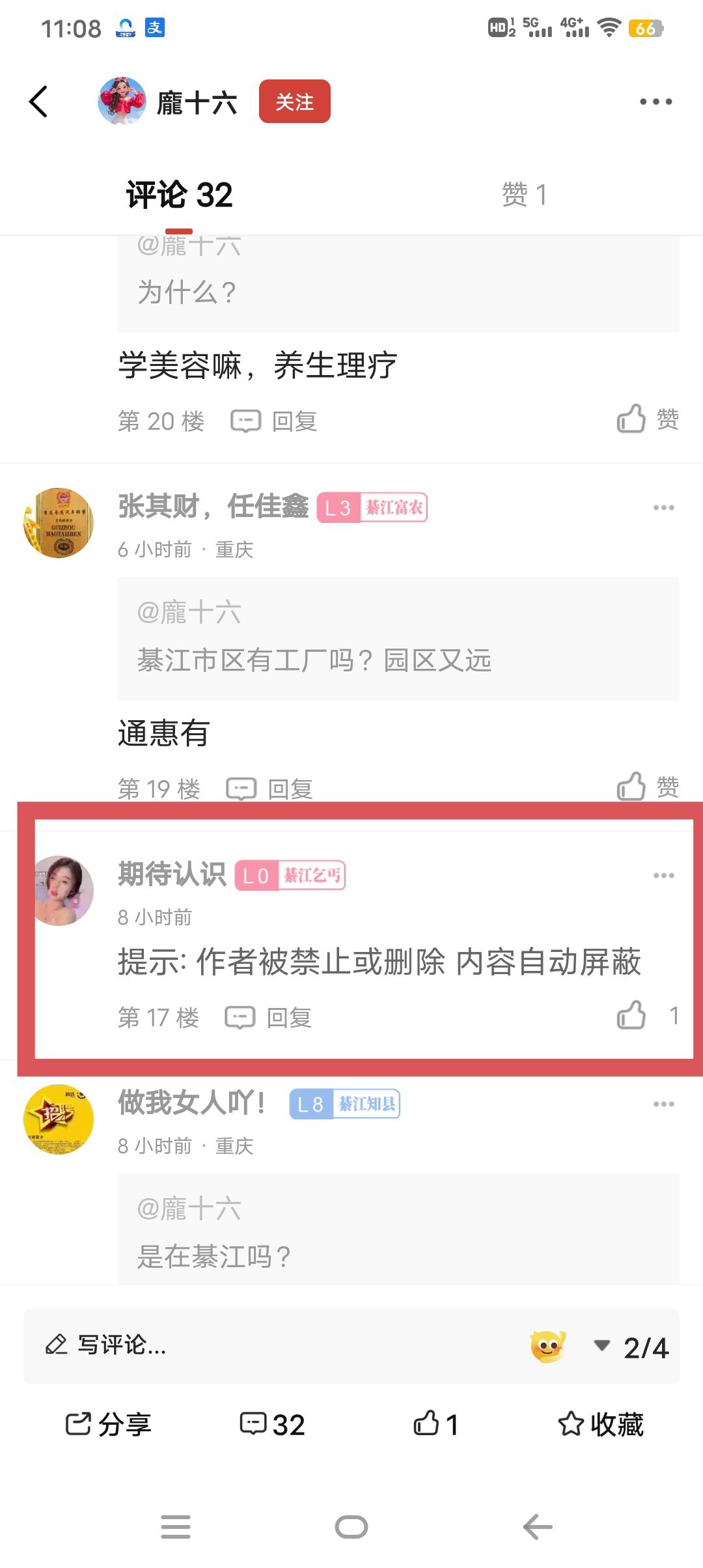Follow 麓十六 with the 关注 button
This screenshot has height=1568, width=703.
tap(294, 102)
